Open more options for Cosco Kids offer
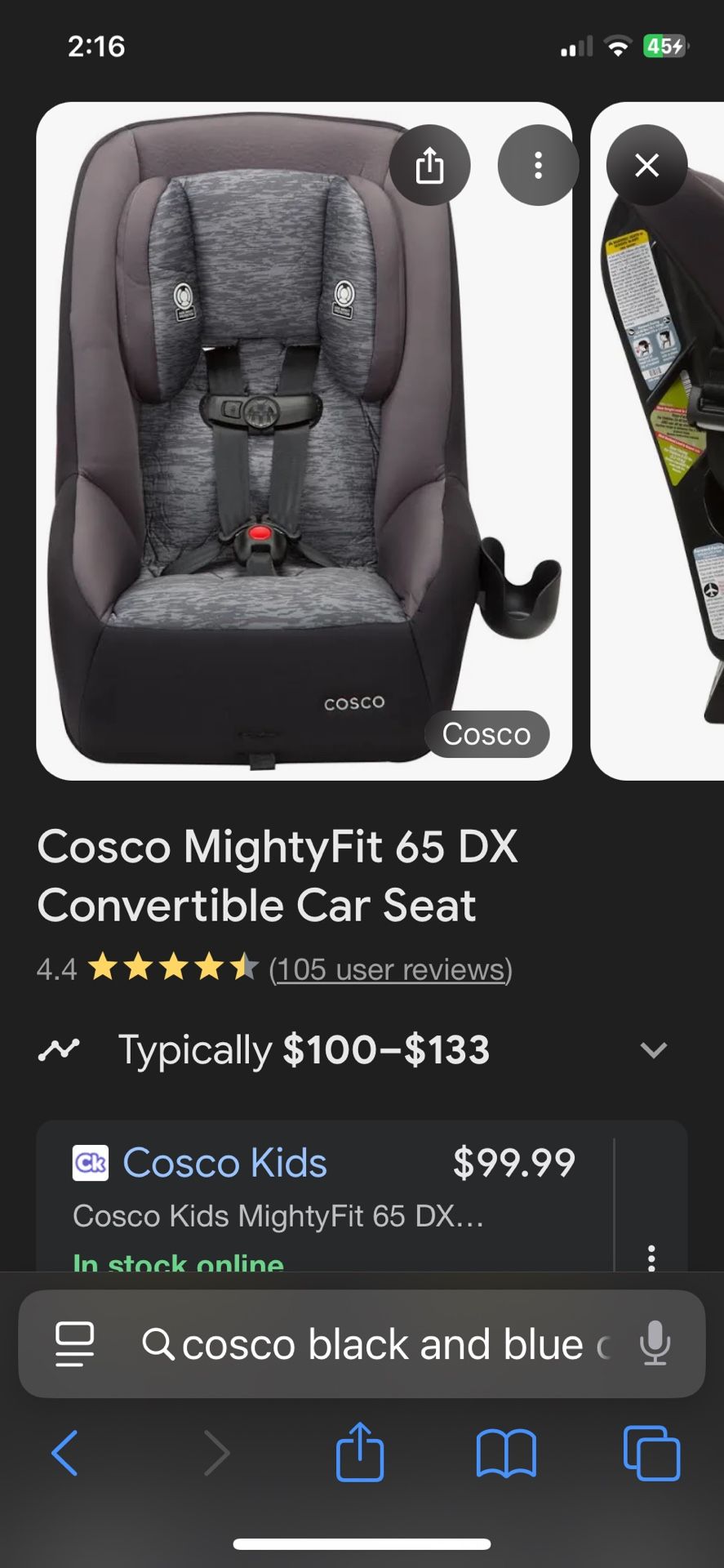This screenshot has width=724, height=1568. (651, 1258)
